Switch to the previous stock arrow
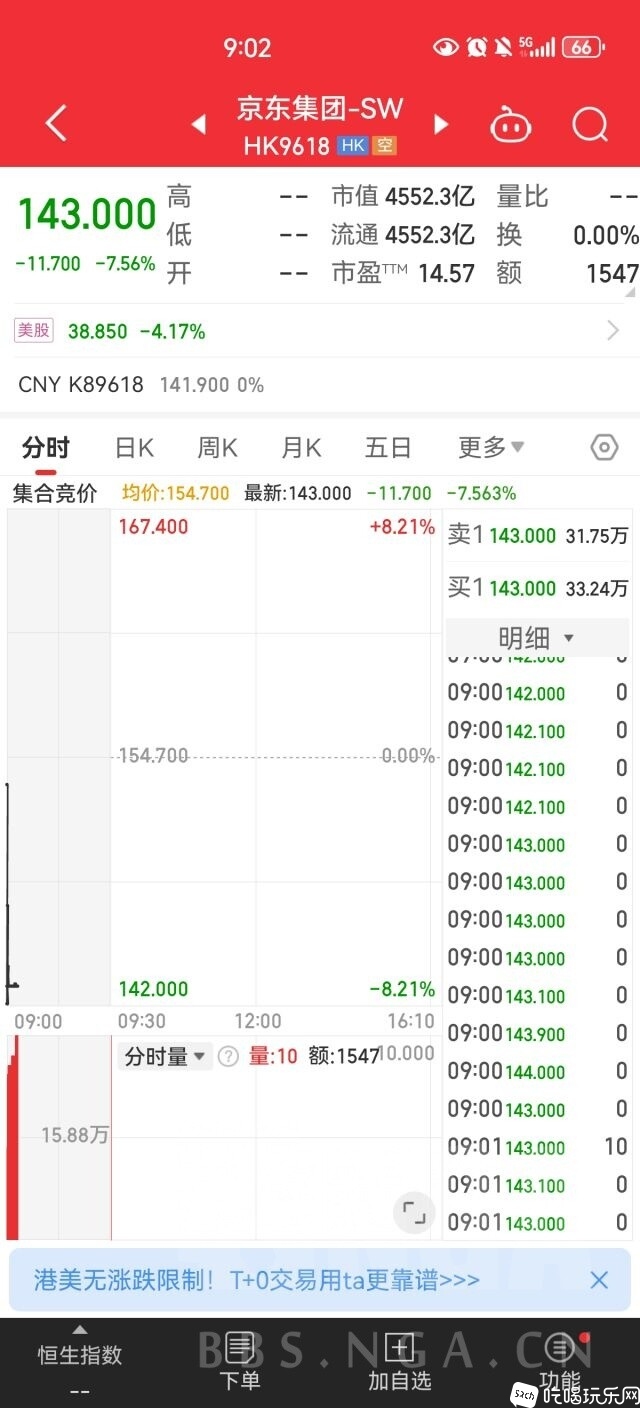This screenshot has width=640, height=1408. click(x=199, y=125)
